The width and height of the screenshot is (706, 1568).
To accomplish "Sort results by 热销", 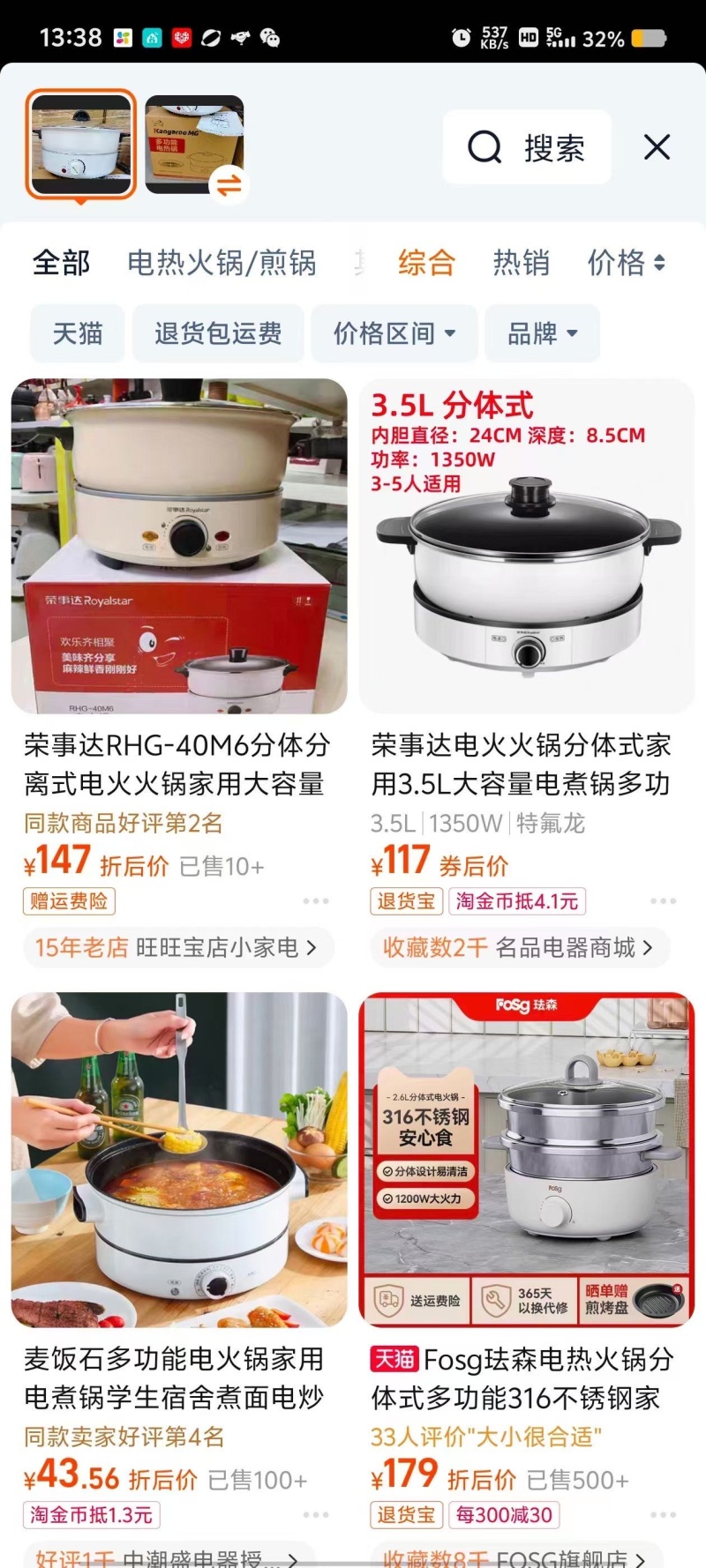I will 521,263.
